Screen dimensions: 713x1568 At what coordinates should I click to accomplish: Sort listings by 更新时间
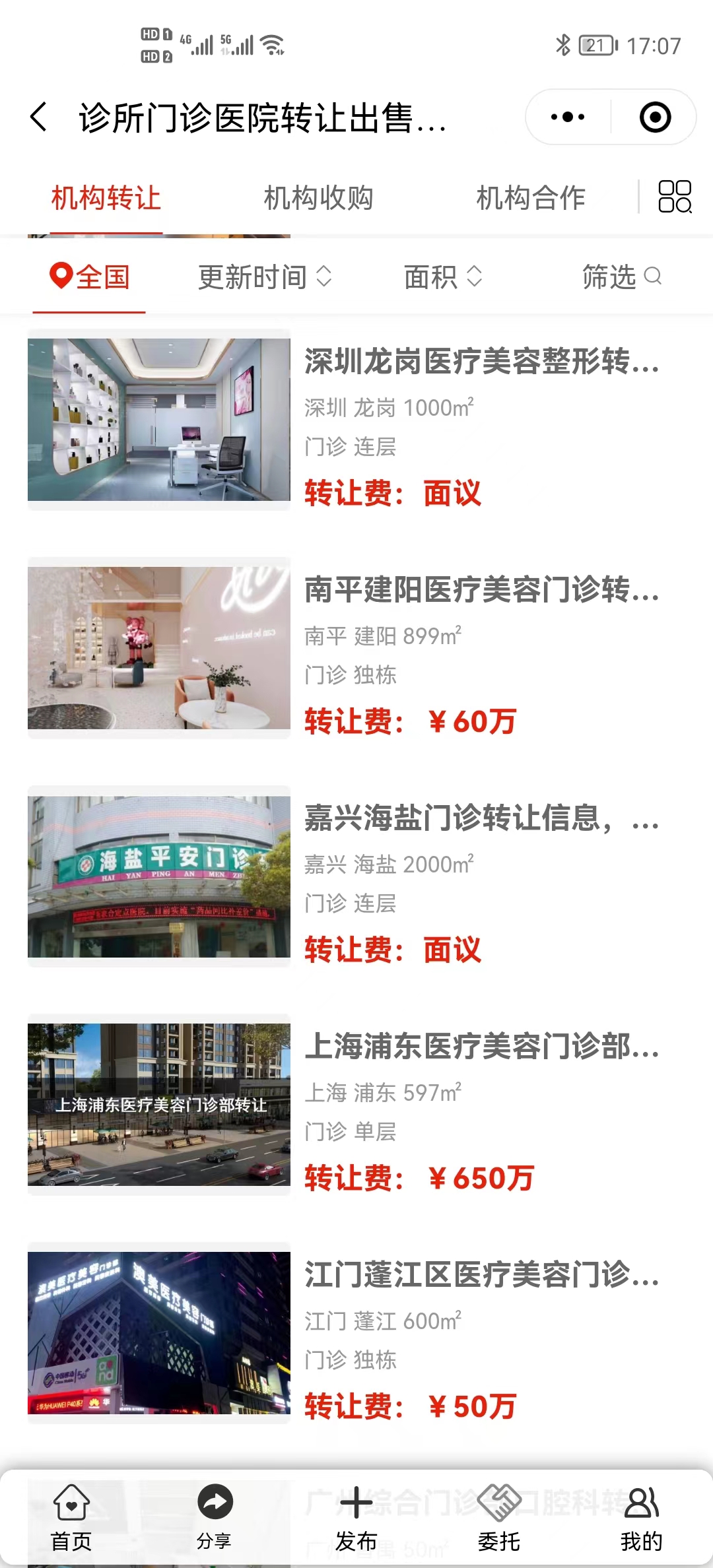click(x=264, y=277)
